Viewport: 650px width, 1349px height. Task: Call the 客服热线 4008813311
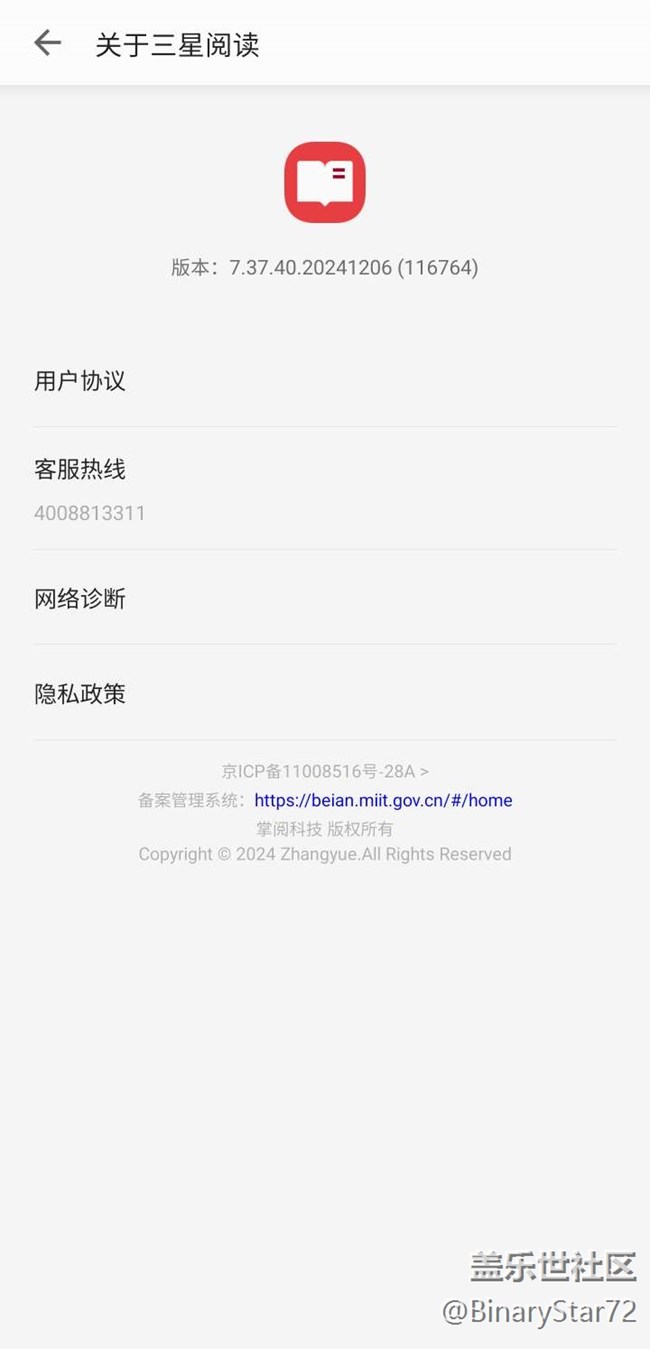325,489
